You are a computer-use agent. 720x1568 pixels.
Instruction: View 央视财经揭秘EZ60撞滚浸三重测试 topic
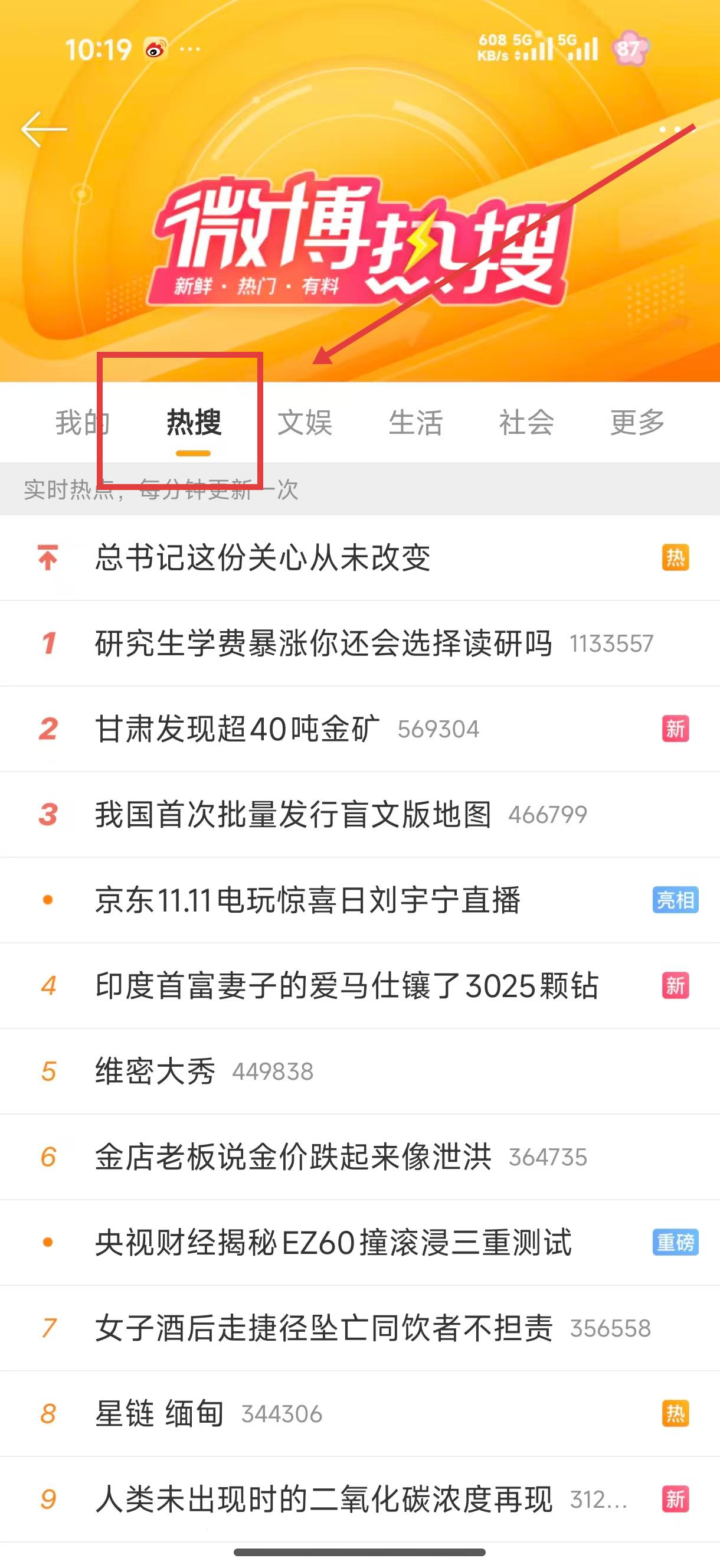click(333, 1243)
